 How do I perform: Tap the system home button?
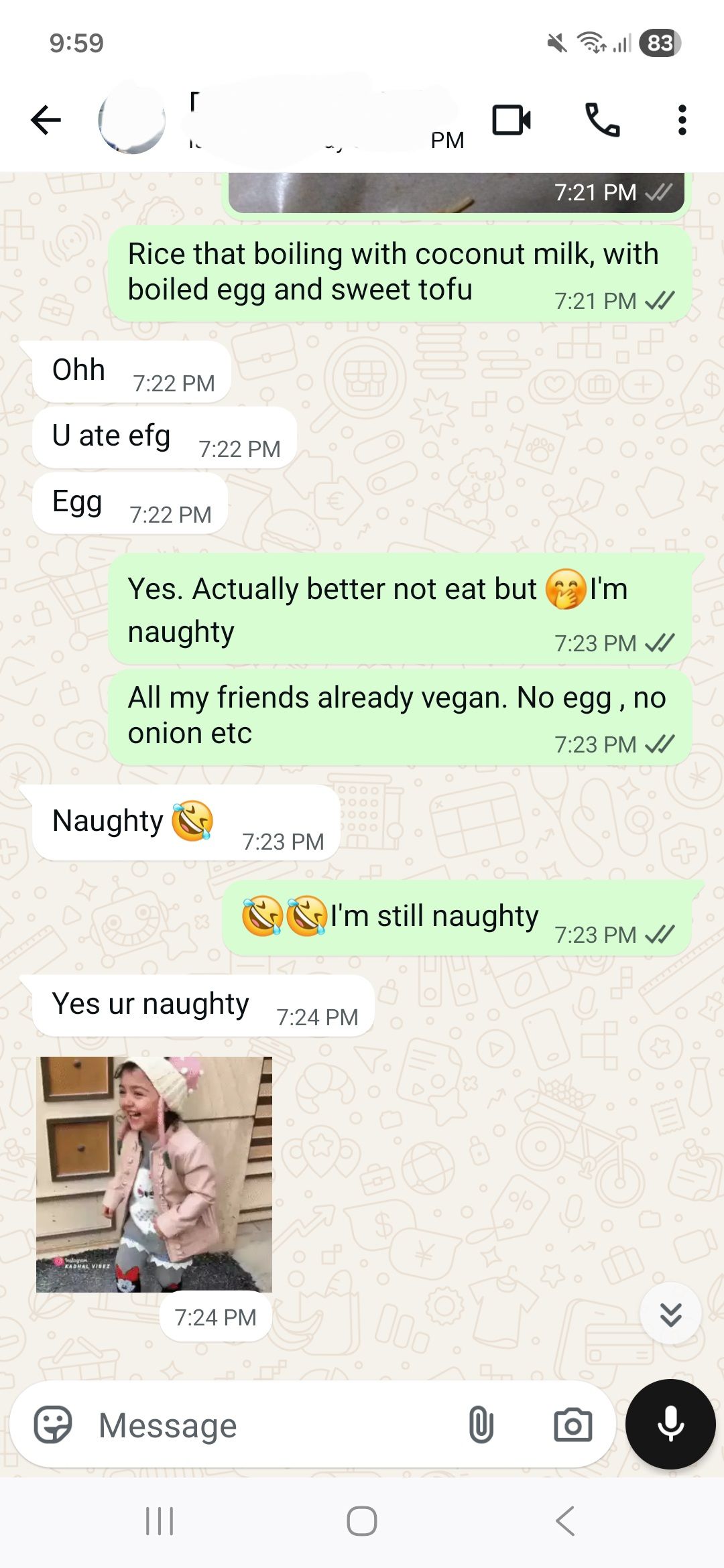pos(362,1521)
